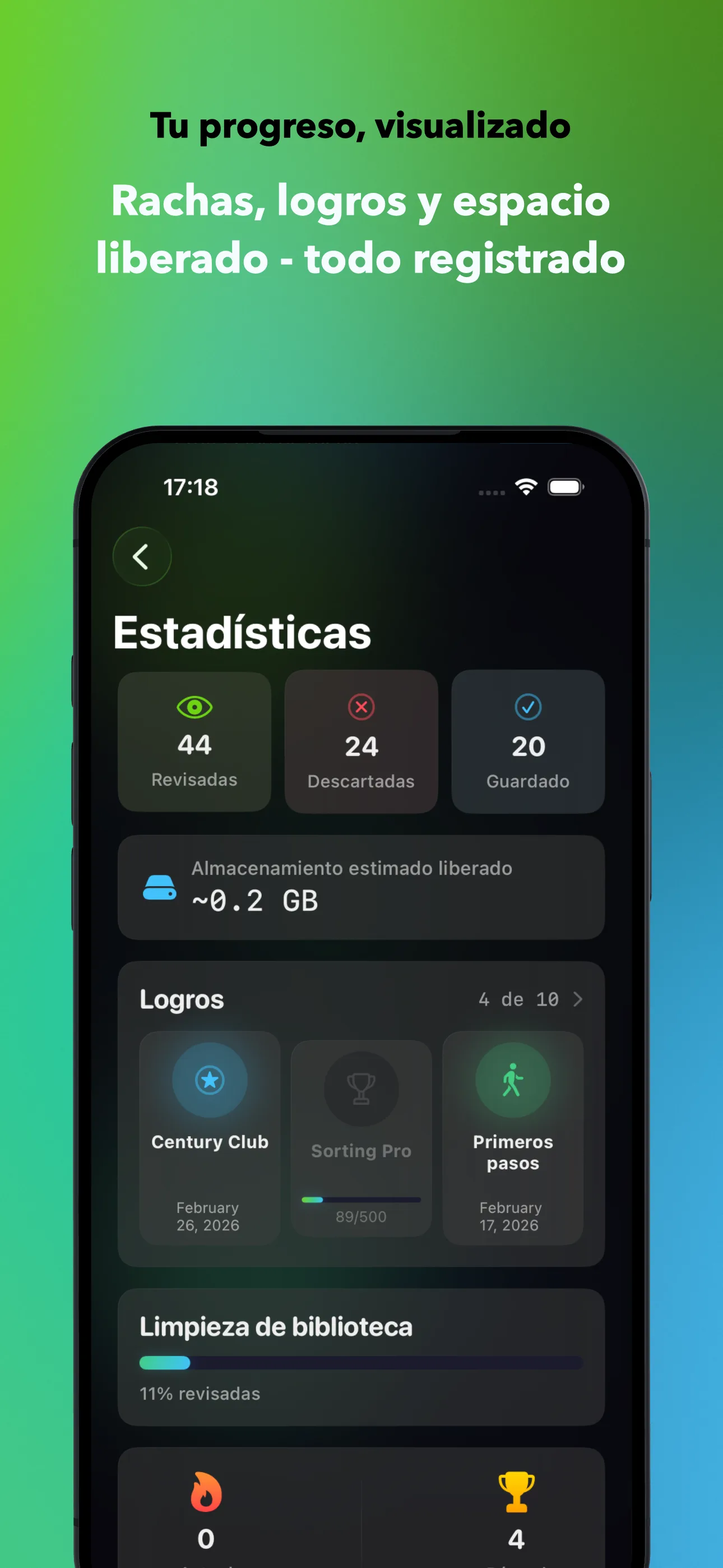This screenshot has height=1568, width=723.
Task: Click the blue checkmark icon above Guardado
Action: click(x=527, y=707)
